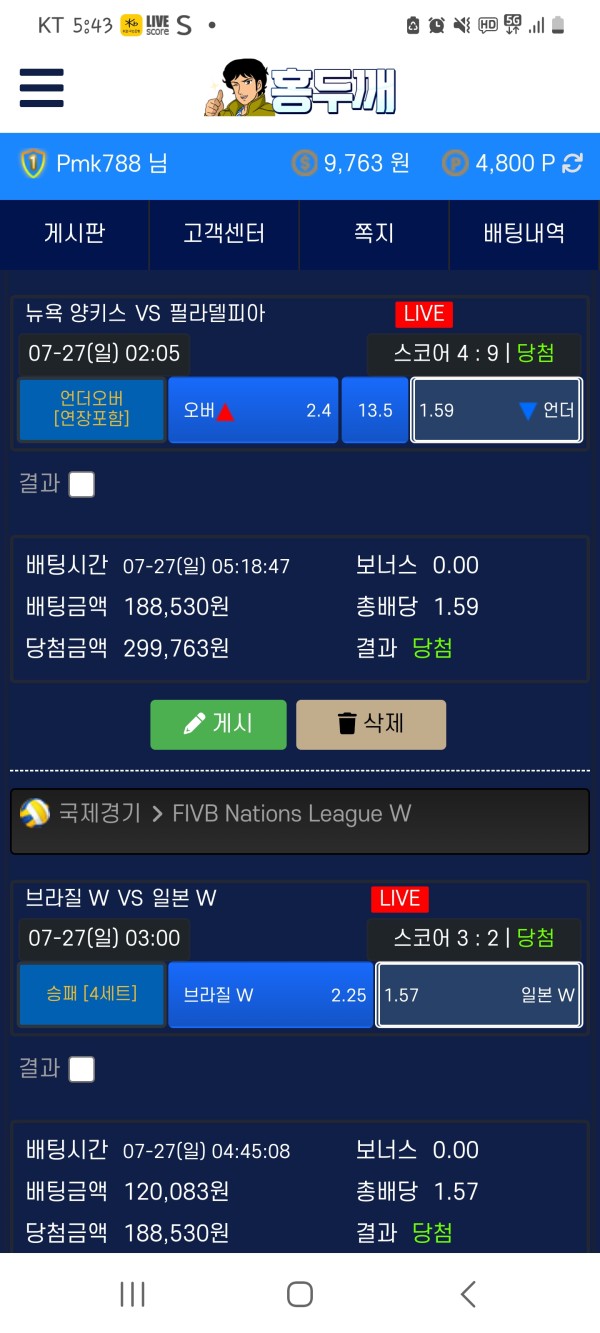Image resolution: width=600 pixels, height=1333 pixels.
Task: Select 일본 W 1.57 odds
Action: click(x=479, y=995)
